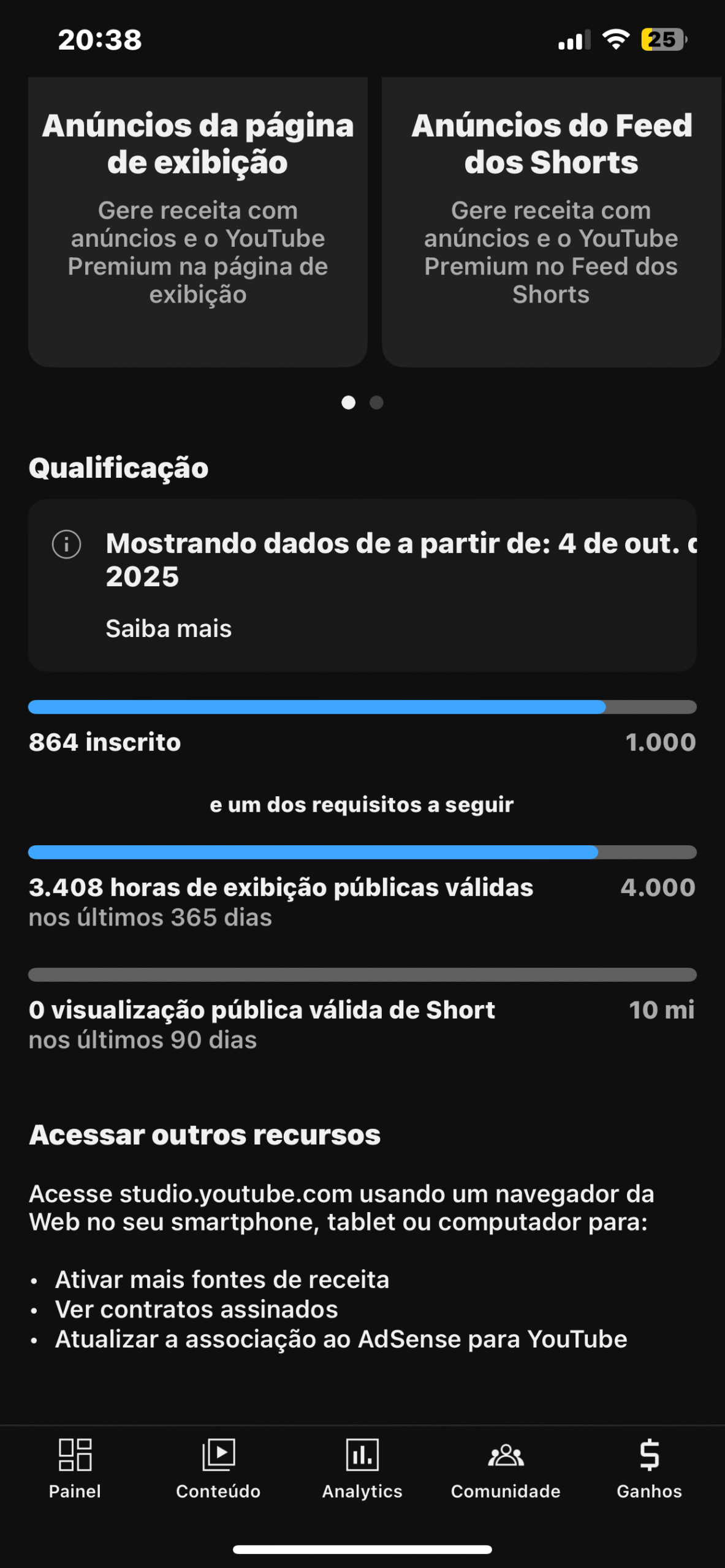This screenshot has width=725, height=1568.
Task: Tap the Saiba mais link
Action: (x=169, y=628)
